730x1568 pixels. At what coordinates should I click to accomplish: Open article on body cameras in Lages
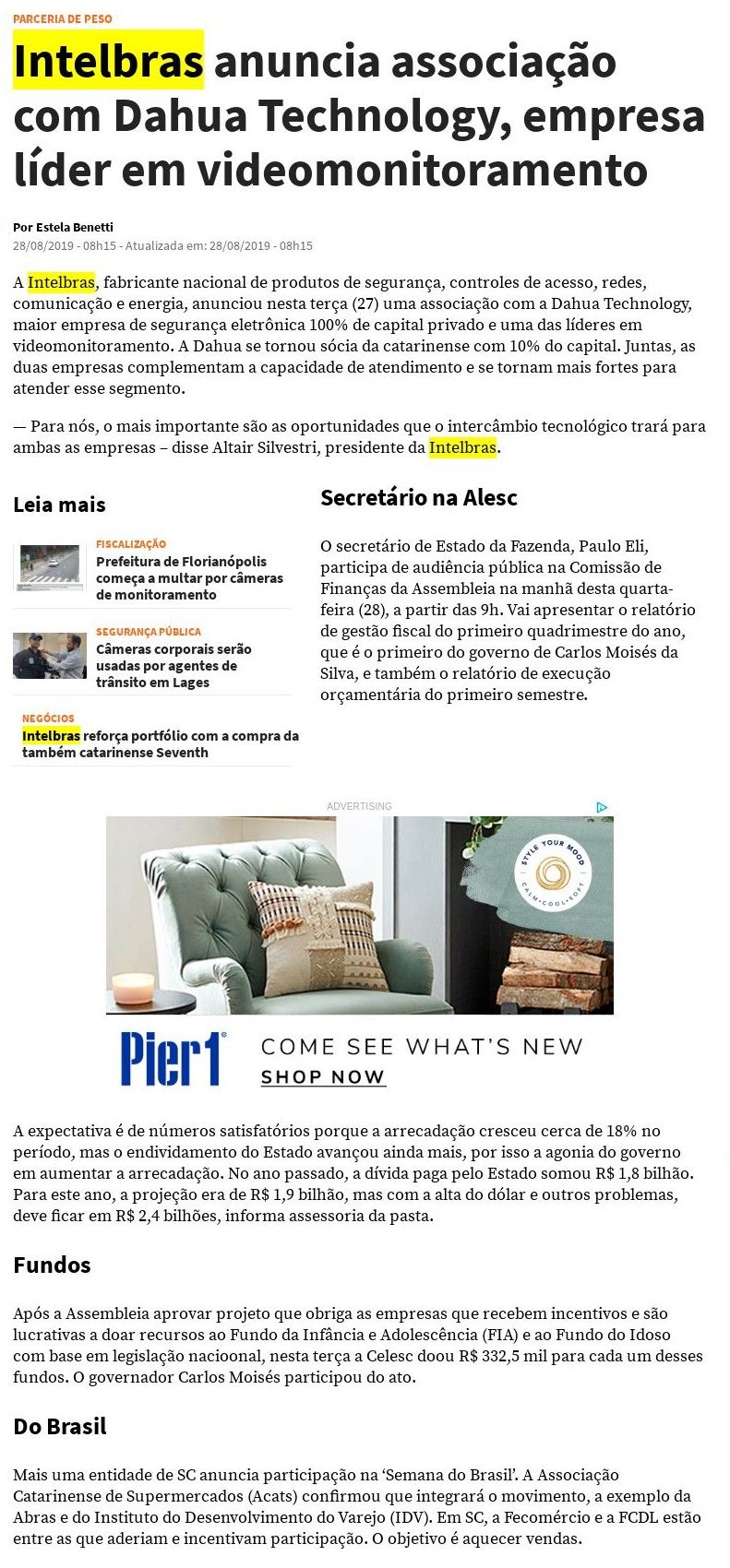coord(174,665)
